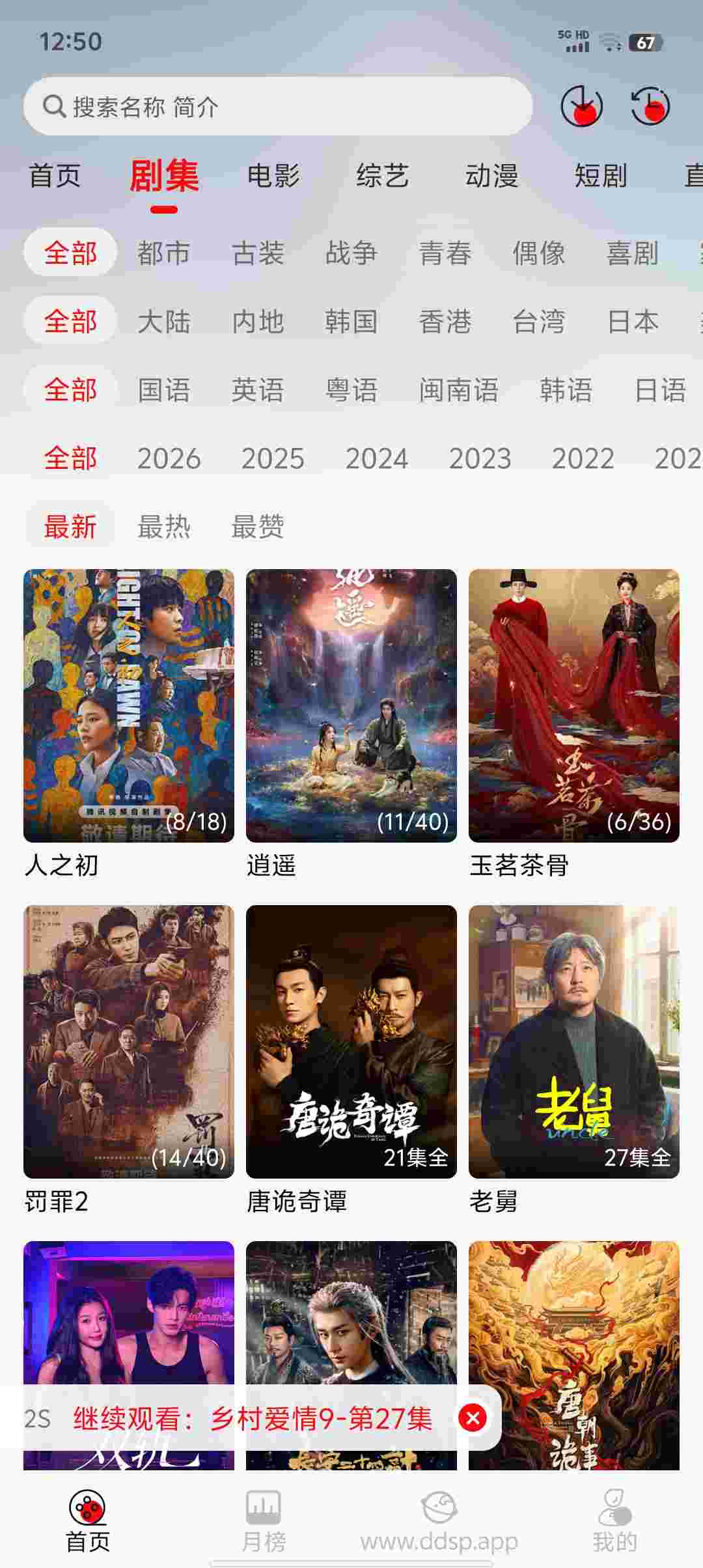
Task: Open the search box for titles
Action: [x=277, y=106]
